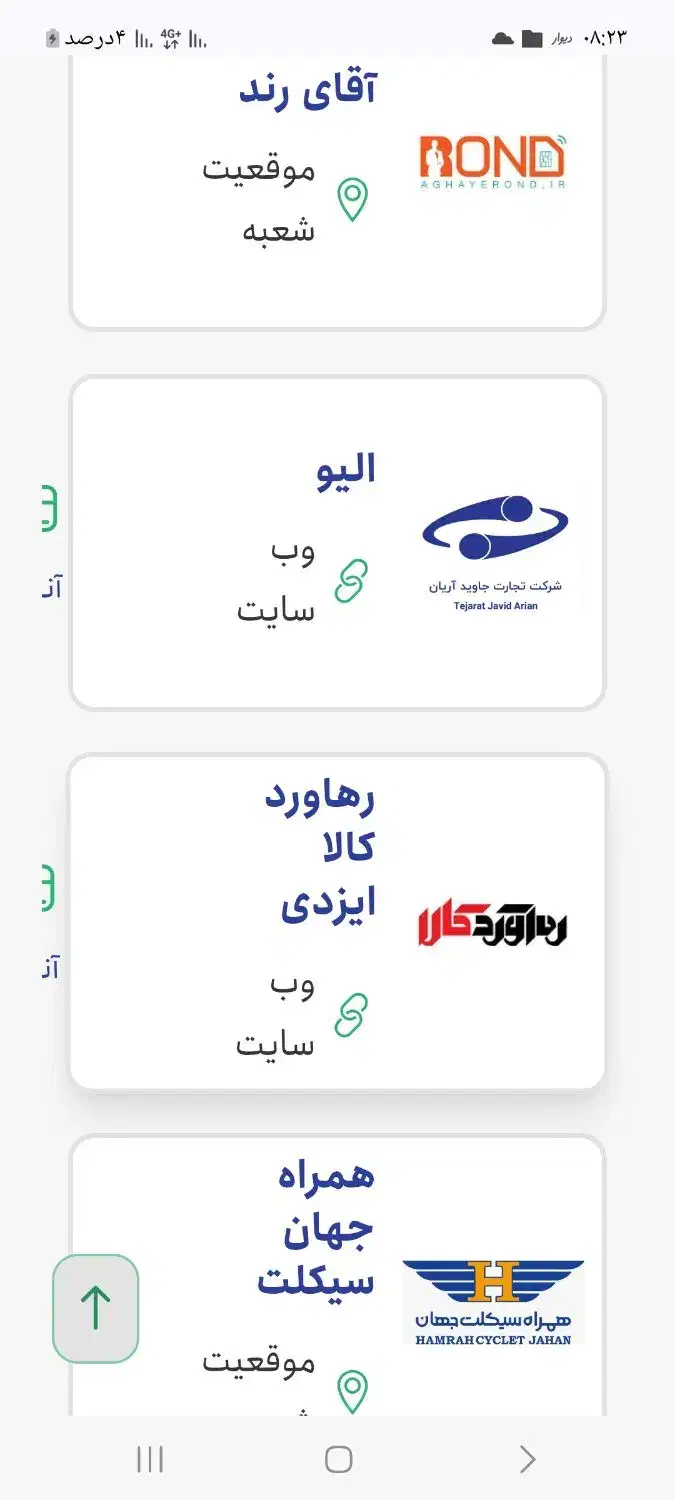675x1500 pixels.
Task: Jump back to top with the arrow button
Action: [x=96, y=1308]
